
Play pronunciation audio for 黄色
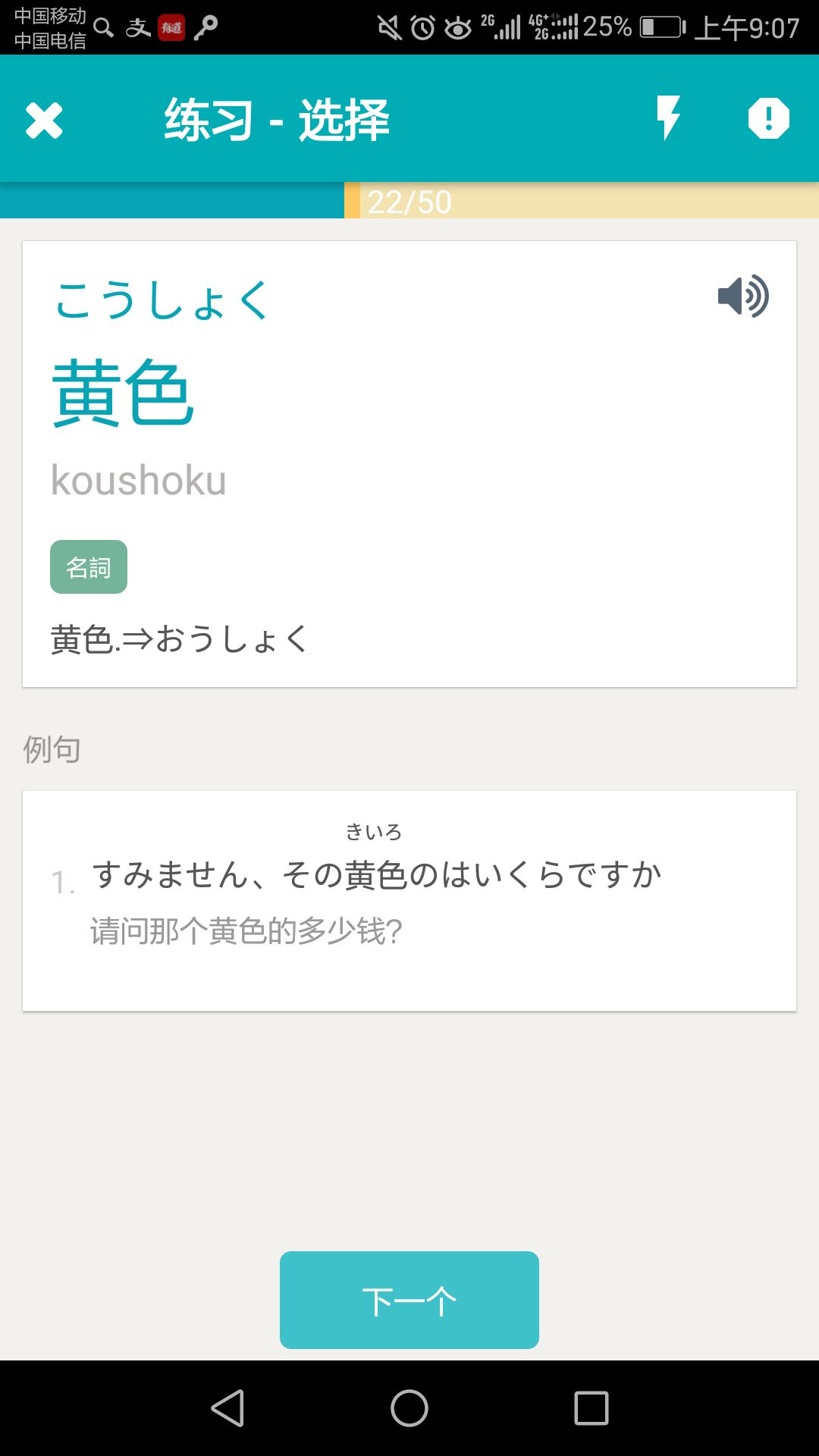743,296
